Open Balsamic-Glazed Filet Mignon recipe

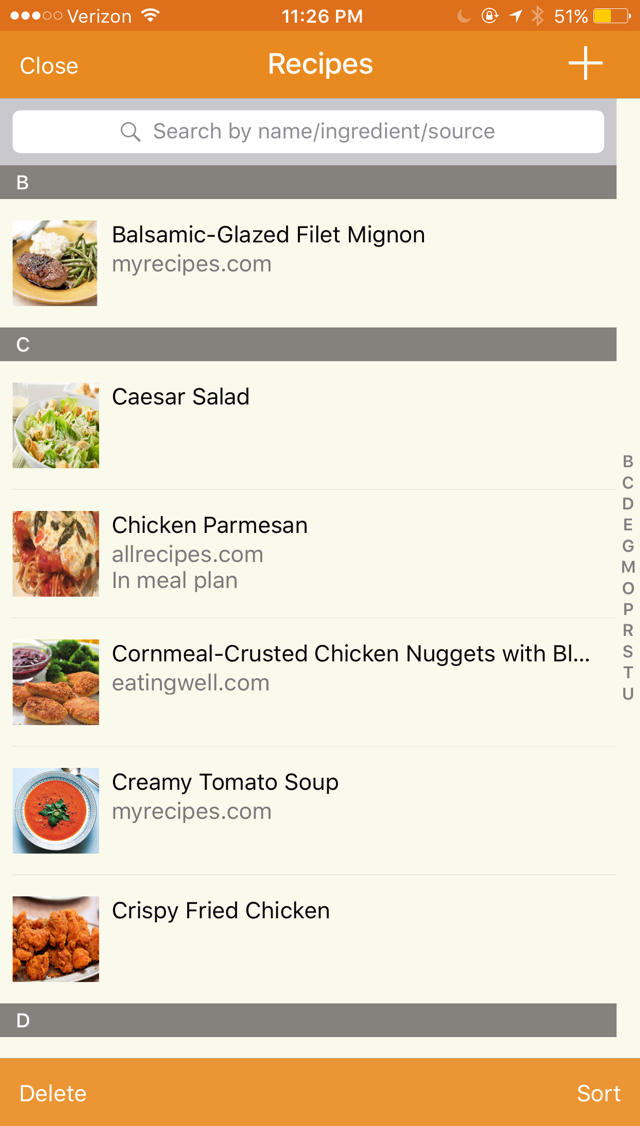[x=268, y=250]
